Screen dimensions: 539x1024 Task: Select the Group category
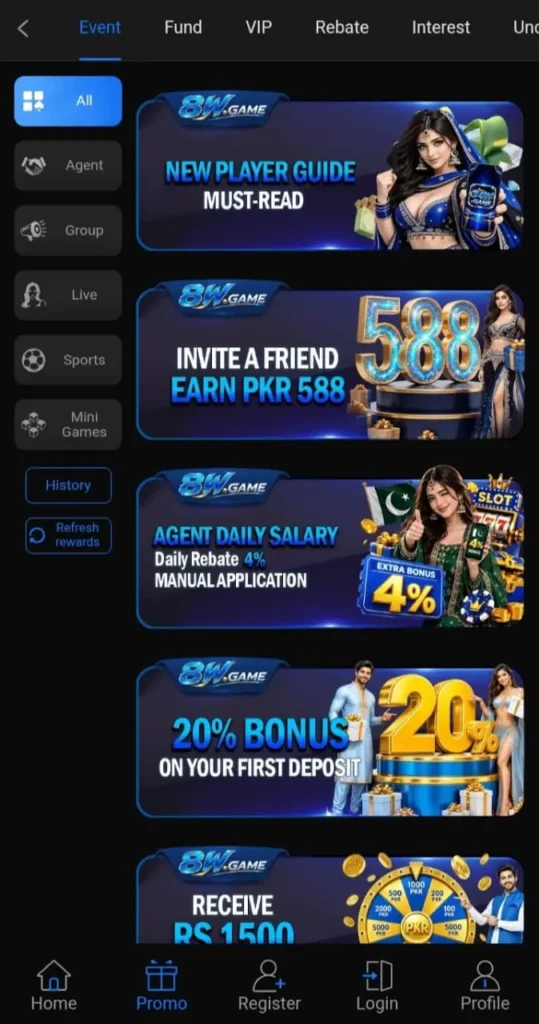pos(68,230)
